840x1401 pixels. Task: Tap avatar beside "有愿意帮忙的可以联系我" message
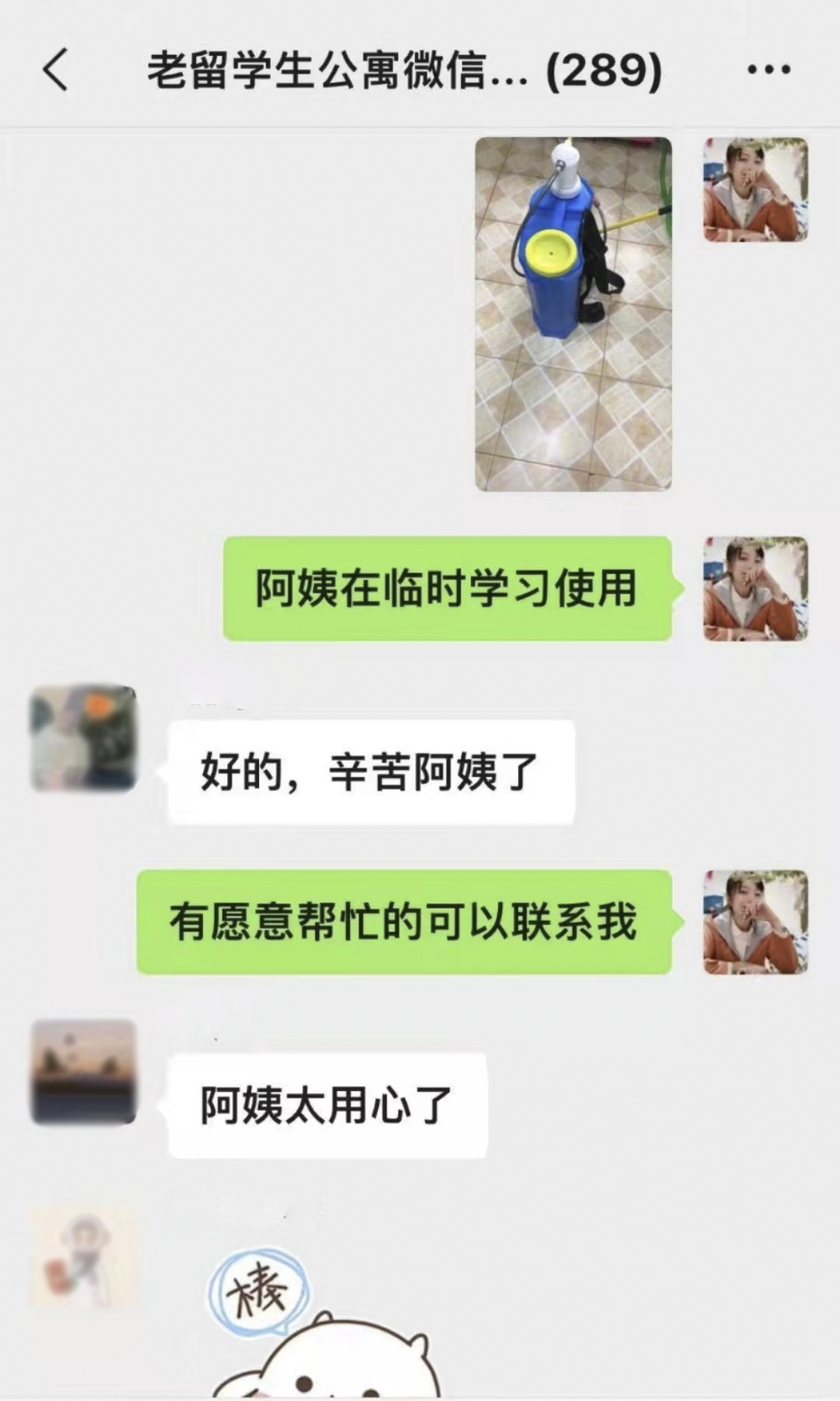(x=755, y=922)
